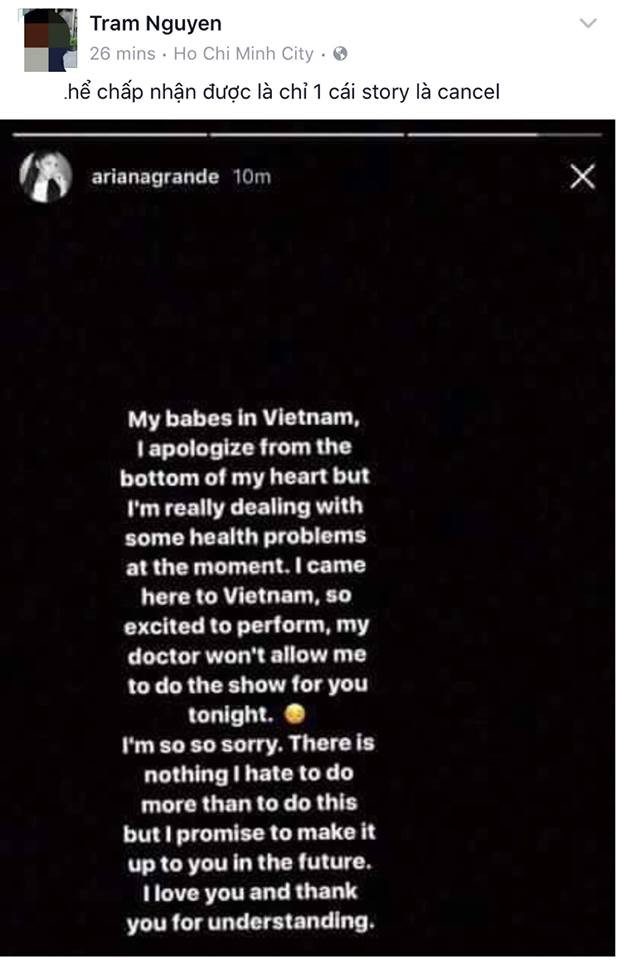This screenshot has height=960, width=617.
Task: Open Tram Nguyen's profile picture
Action: [x=48, y=40]
